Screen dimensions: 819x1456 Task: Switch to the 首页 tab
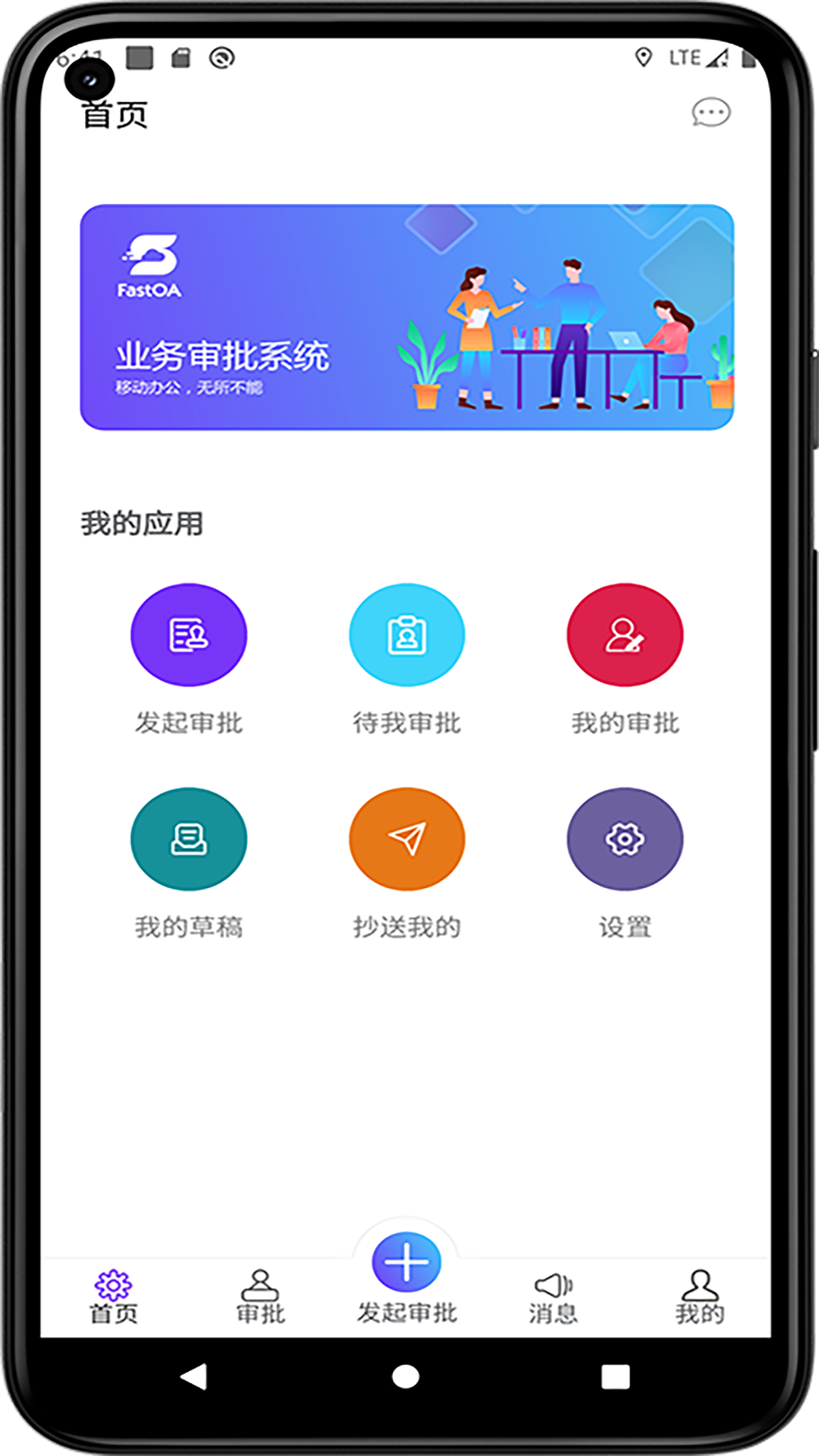(x=114, y=1297)
